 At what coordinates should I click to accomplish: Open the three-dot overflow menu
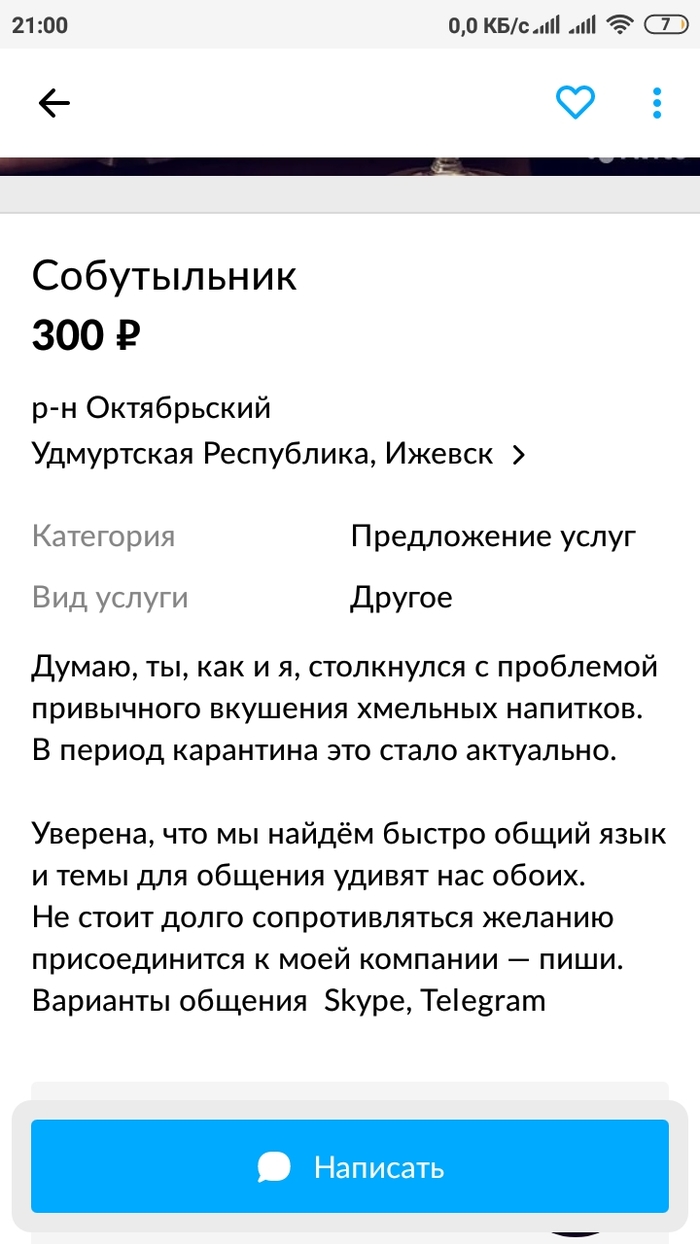click(657, 103)
